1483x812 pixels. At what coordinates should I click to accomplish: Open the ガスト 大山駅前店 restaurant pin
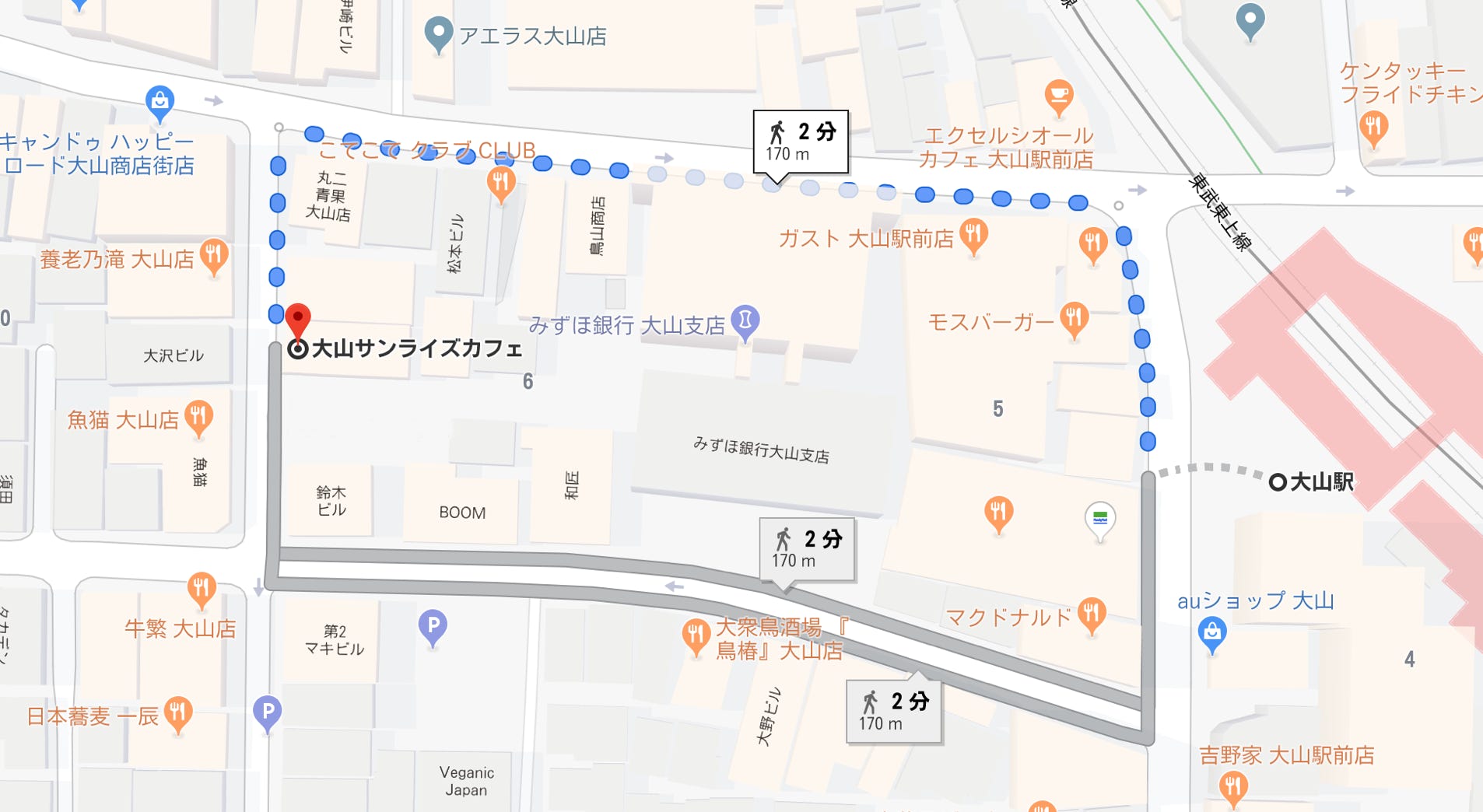pyautogui.click(x=973, y=235)
